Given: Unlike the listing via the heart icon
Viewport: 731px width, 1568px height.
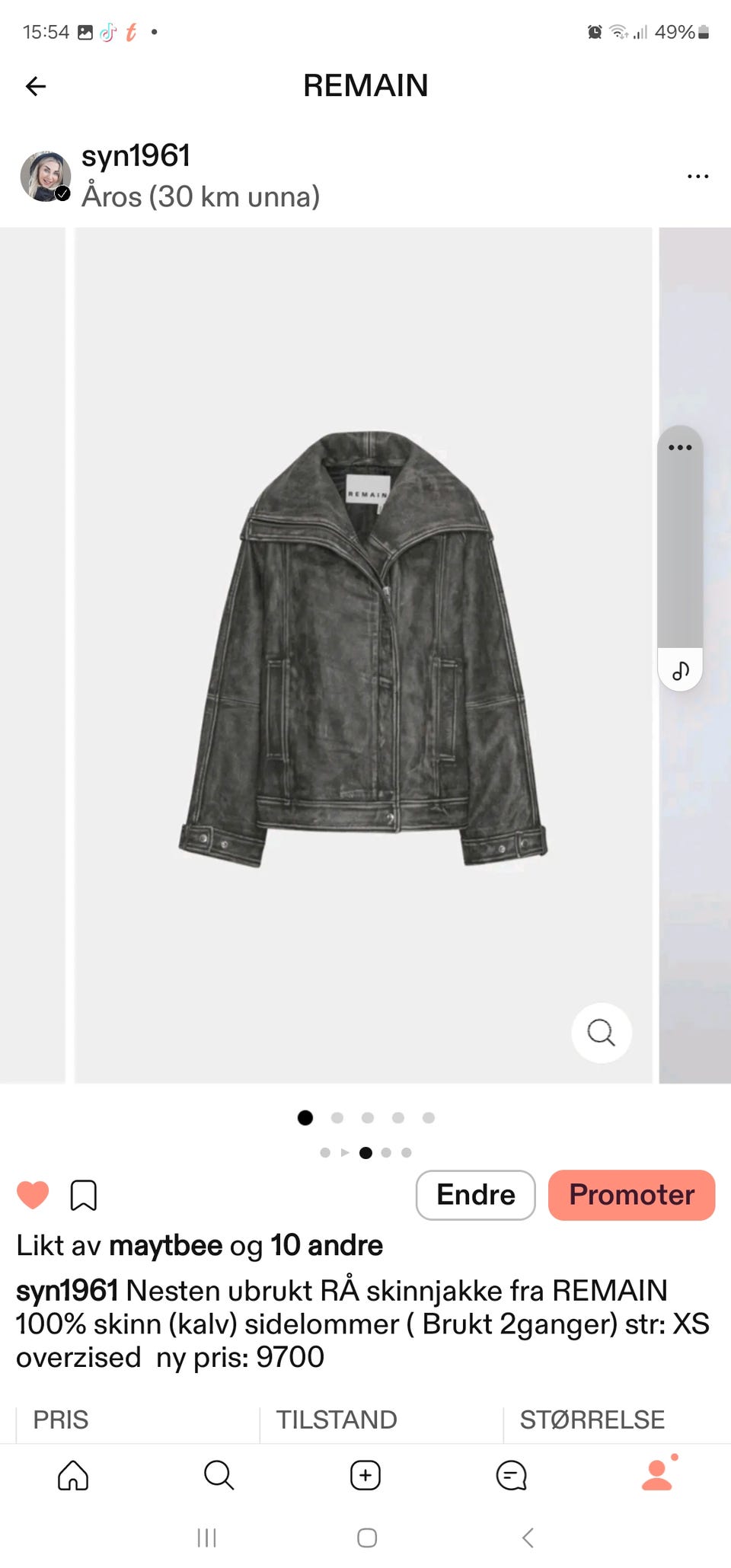Looking at the screenshot, I should click(33, 1194).
